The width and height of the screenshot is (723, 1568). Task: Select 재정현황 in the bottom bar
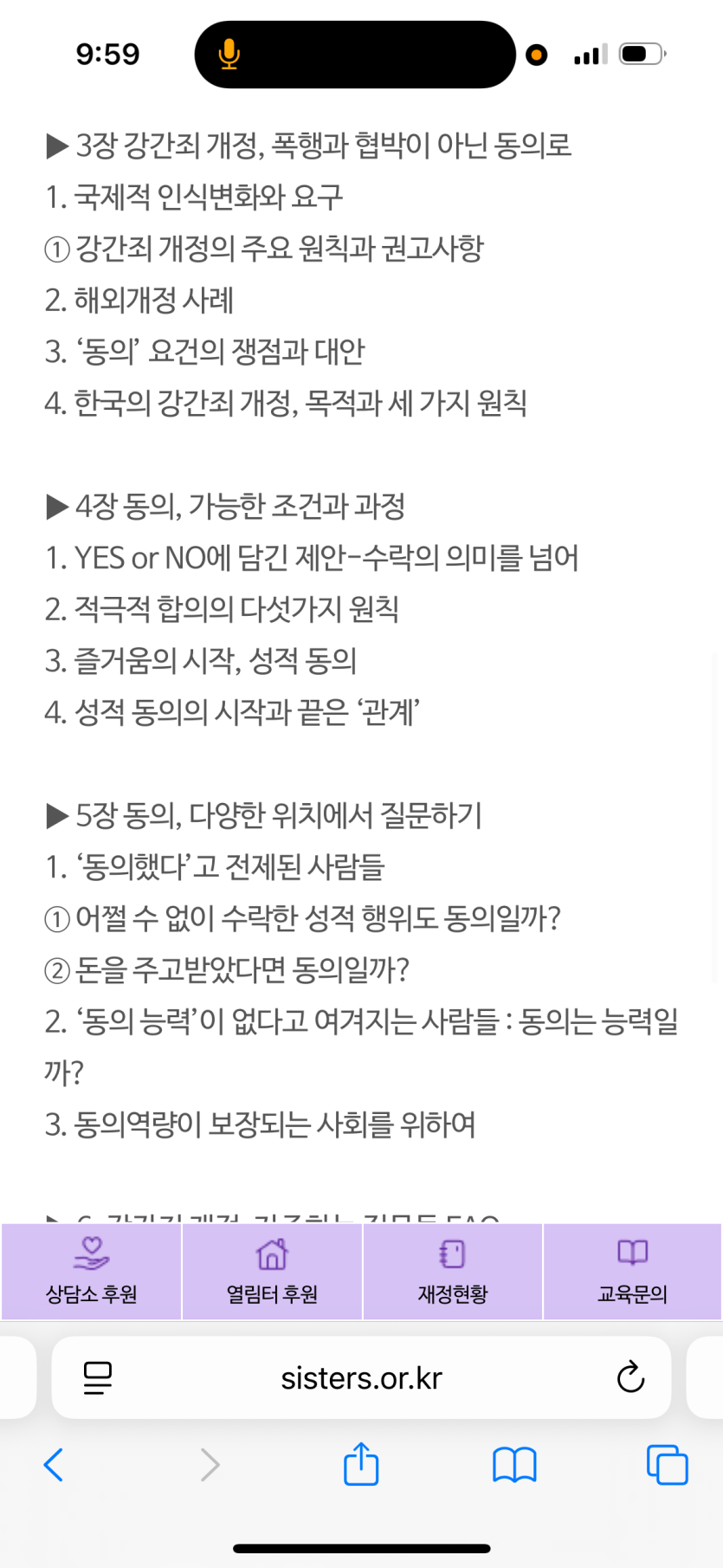point(452,1272)
